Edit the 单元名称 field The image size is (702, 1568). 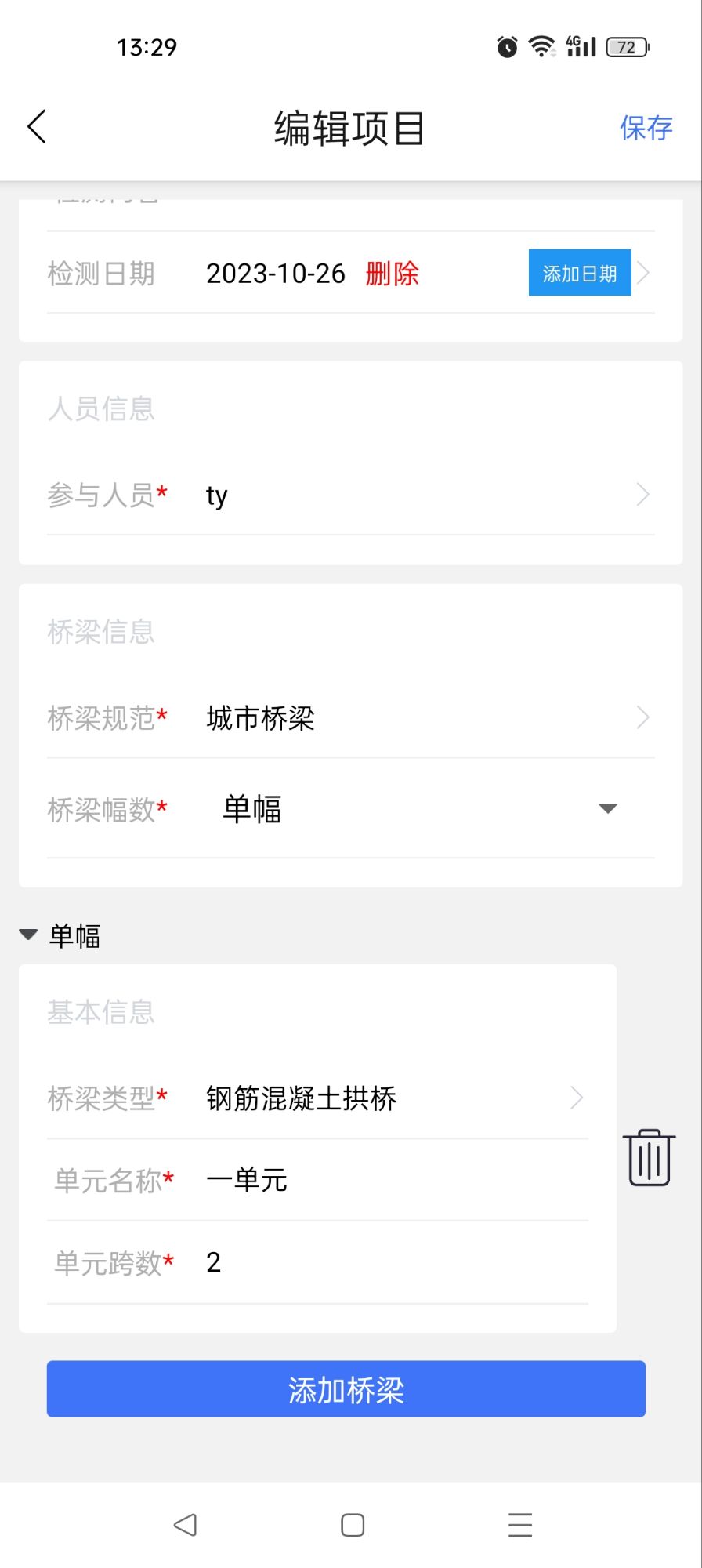point(392,1180)
